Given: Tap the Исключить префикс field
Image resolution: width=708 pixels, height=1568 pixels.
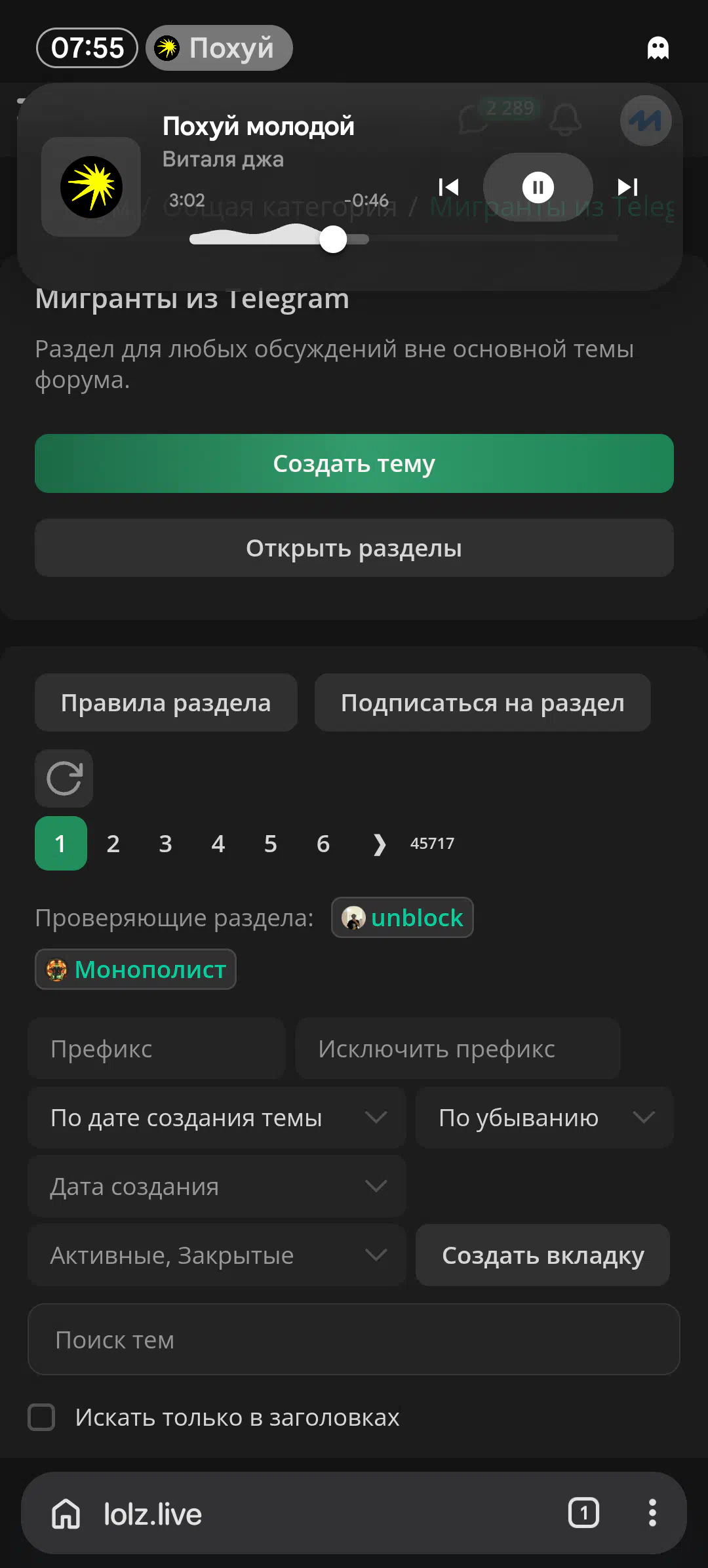Looking at the screenshot, I should pos(457,1049).
